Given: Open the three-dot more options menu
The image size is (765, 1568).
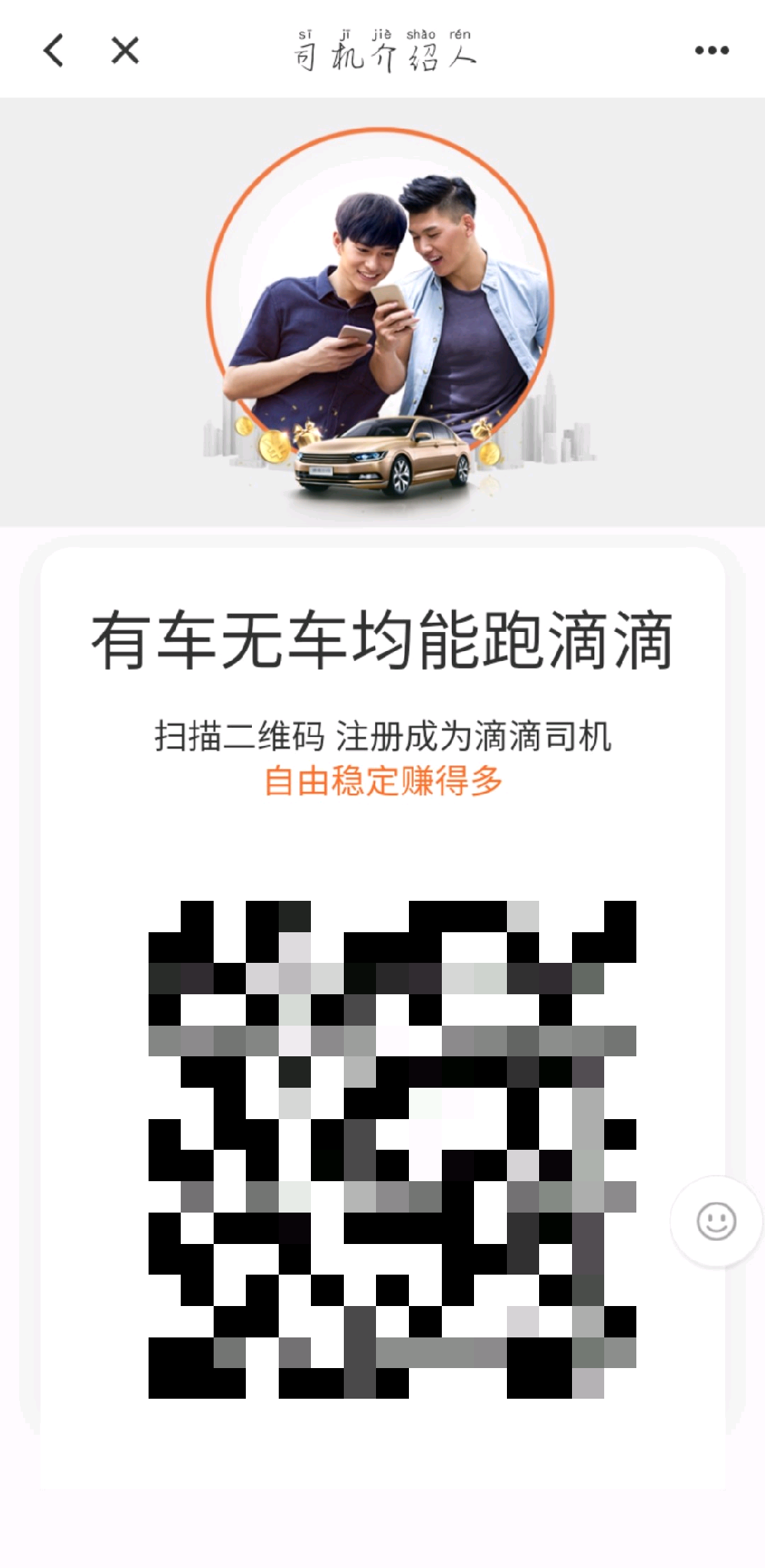Looking at the screenshot, I should 711,51.
